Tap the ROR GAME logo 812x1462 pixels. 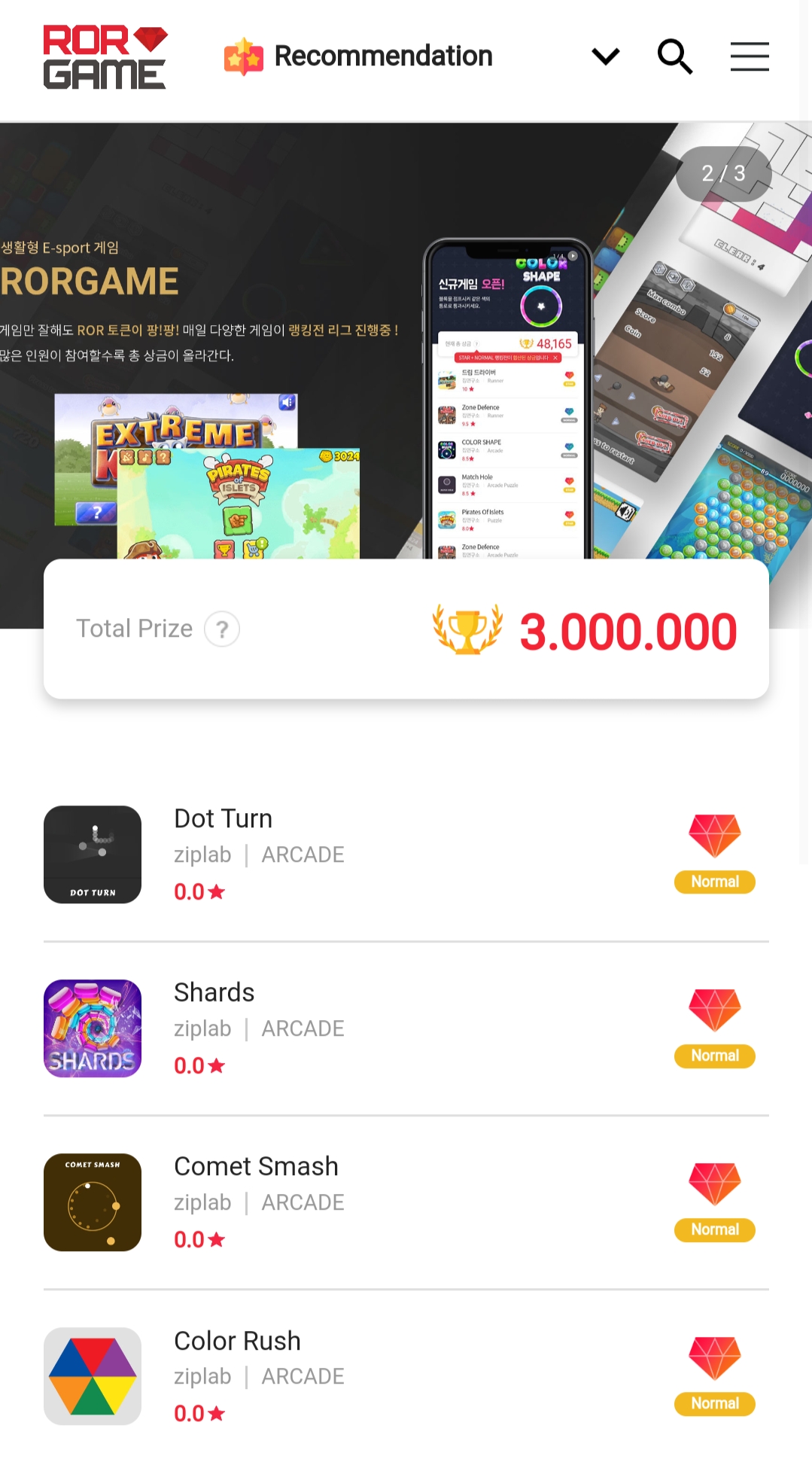(105, 58)
